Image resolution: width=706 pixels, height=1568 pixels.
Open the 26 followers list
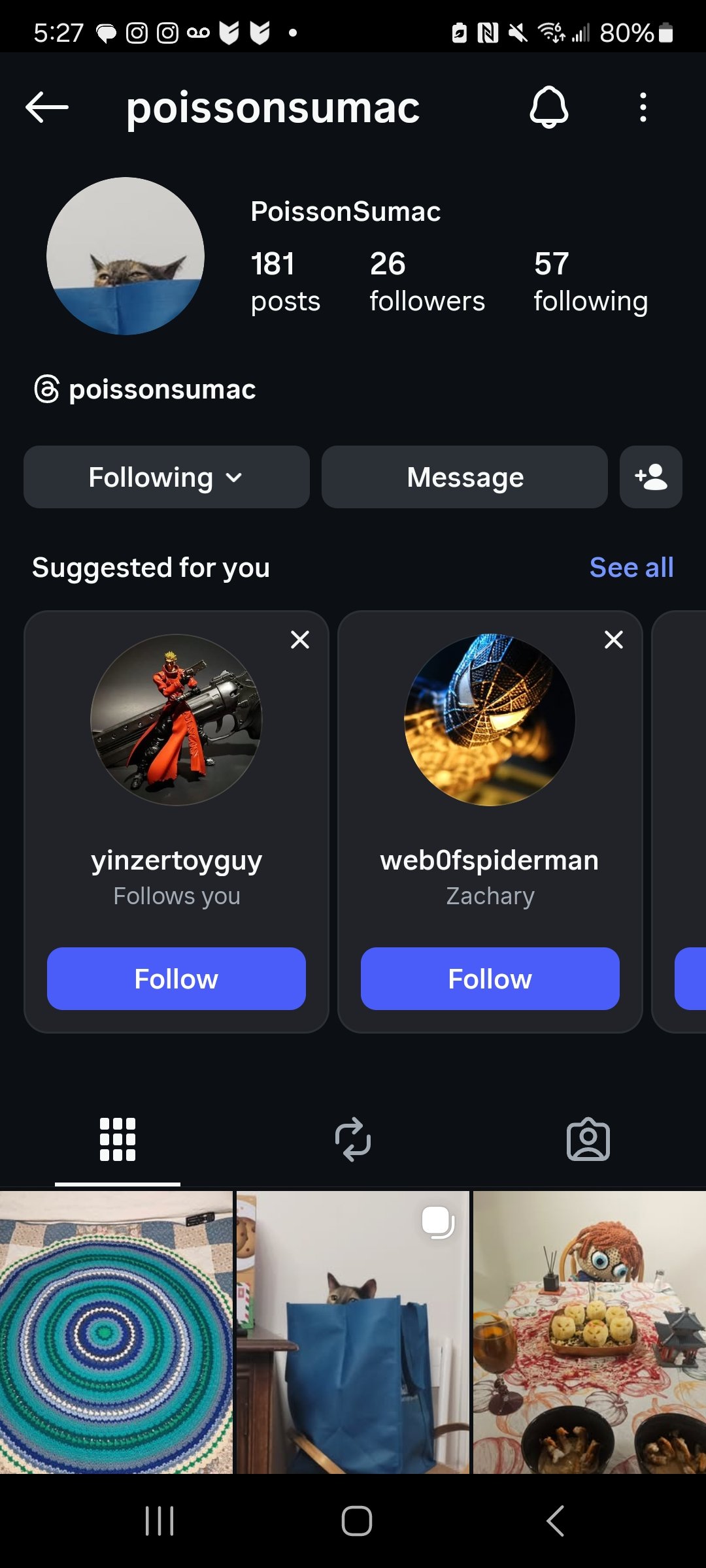[426, 282]
